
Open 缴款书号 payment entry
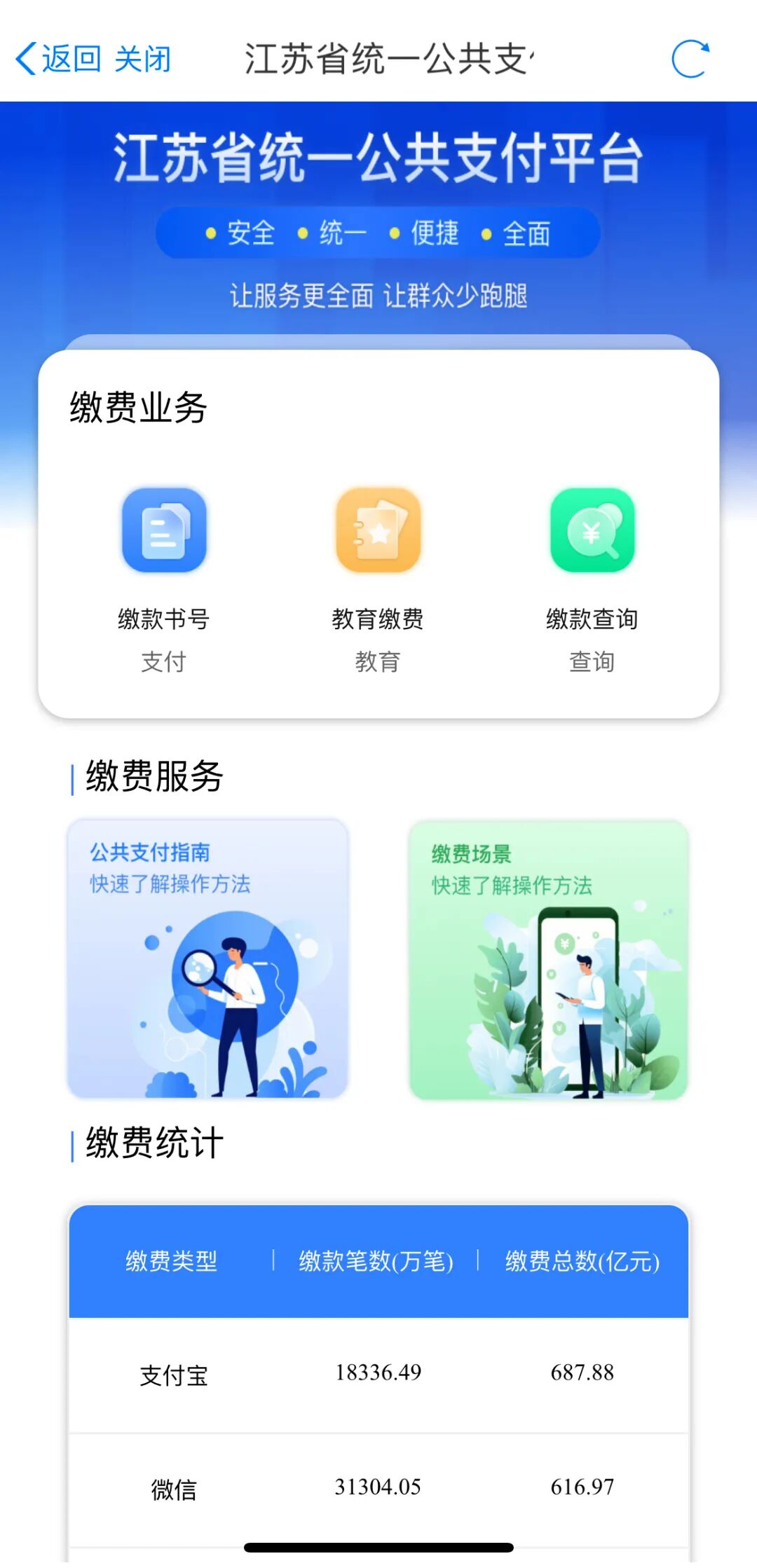[164, 579]
